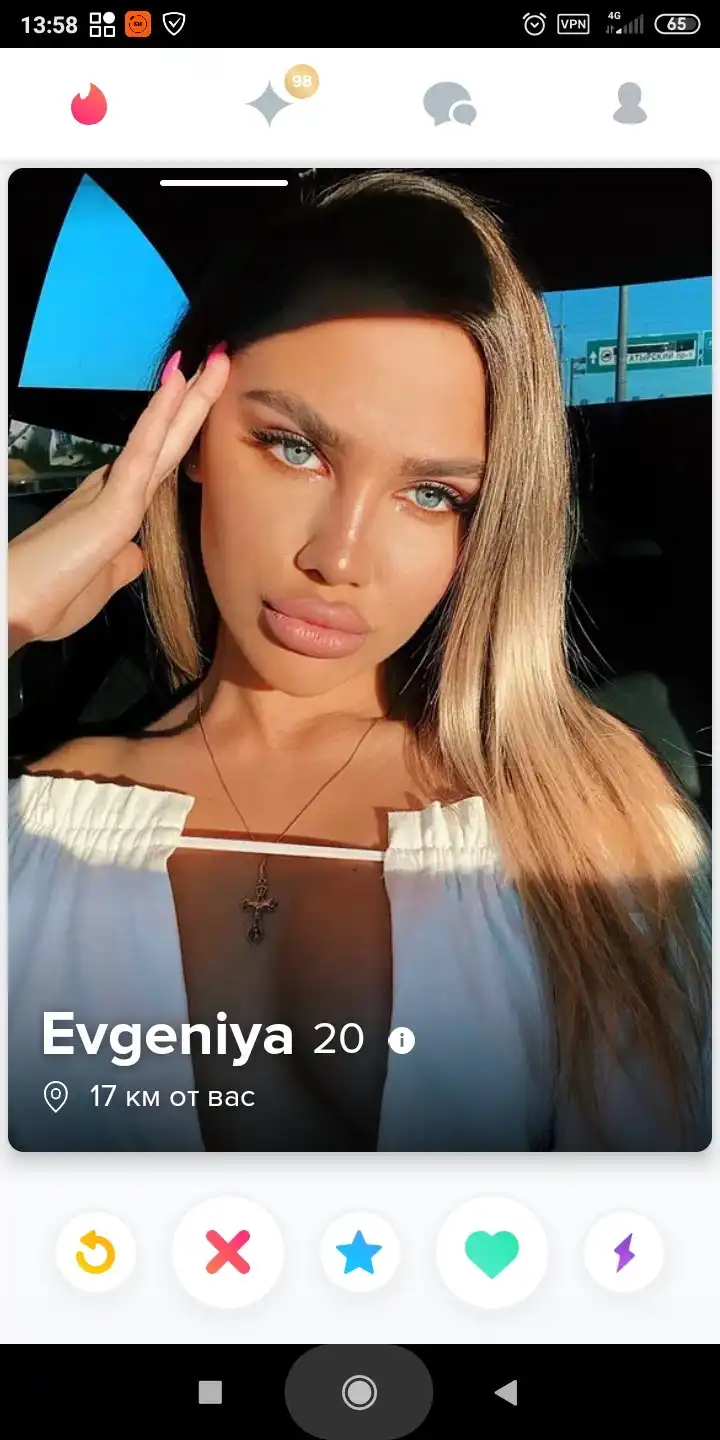Tap the system back button
720x1440 pixels.
[506, 1392]
